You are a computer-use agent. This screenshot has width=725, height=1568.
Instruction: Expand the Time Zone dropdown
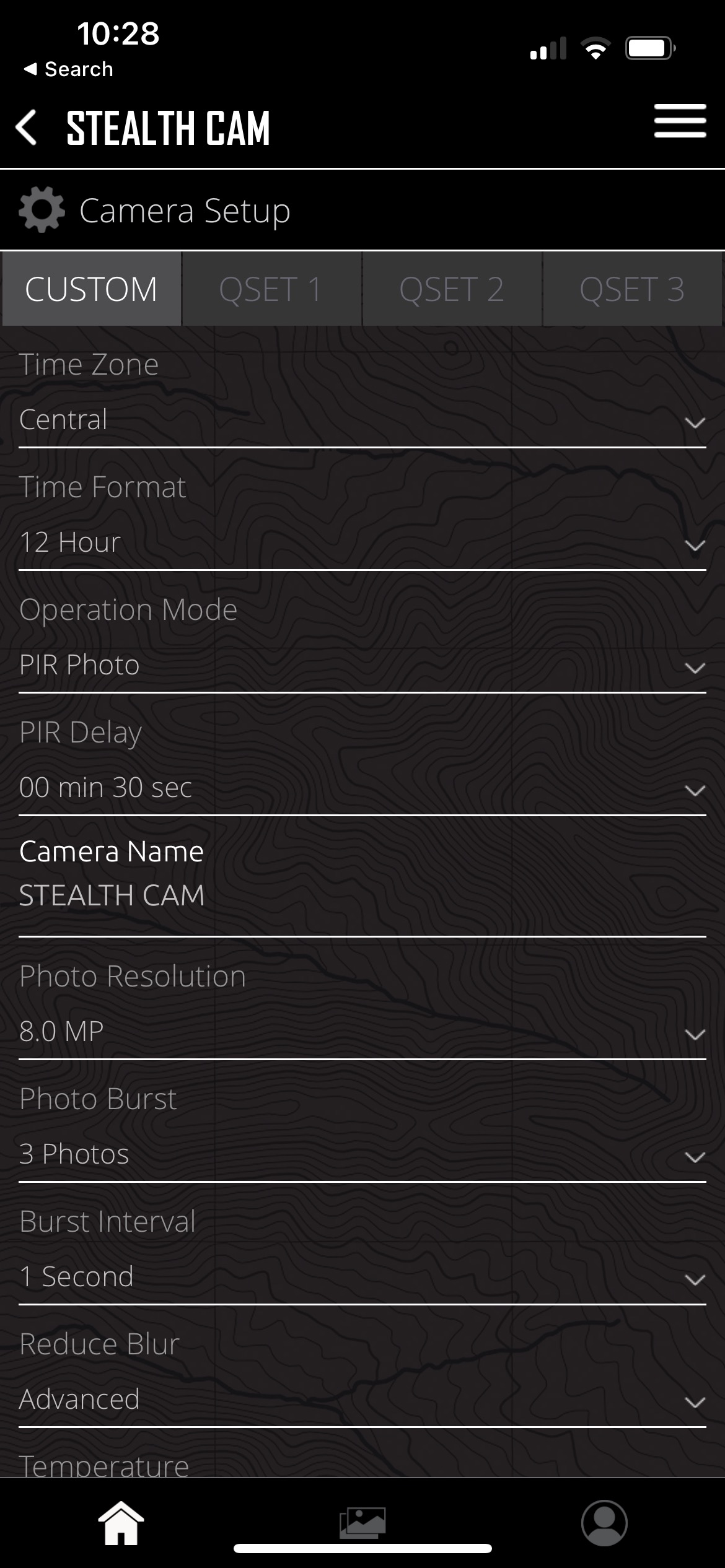click(362, 421)
